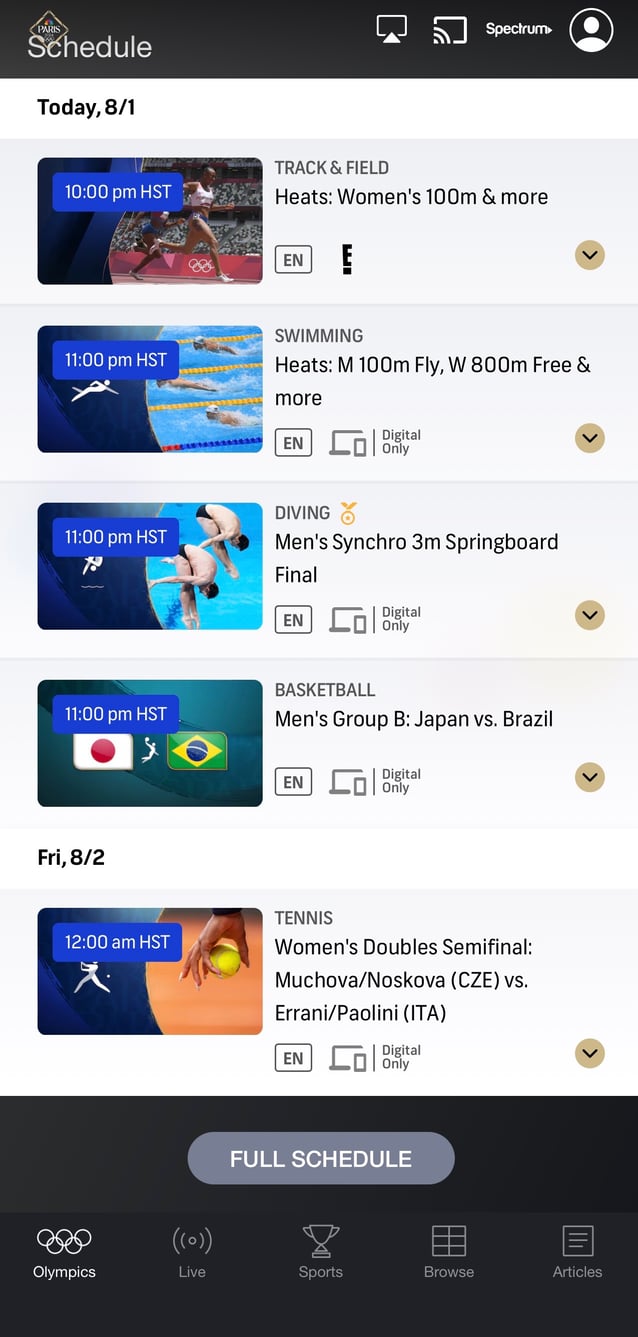Open the Track & Field event thumbnail

(150, 221)
